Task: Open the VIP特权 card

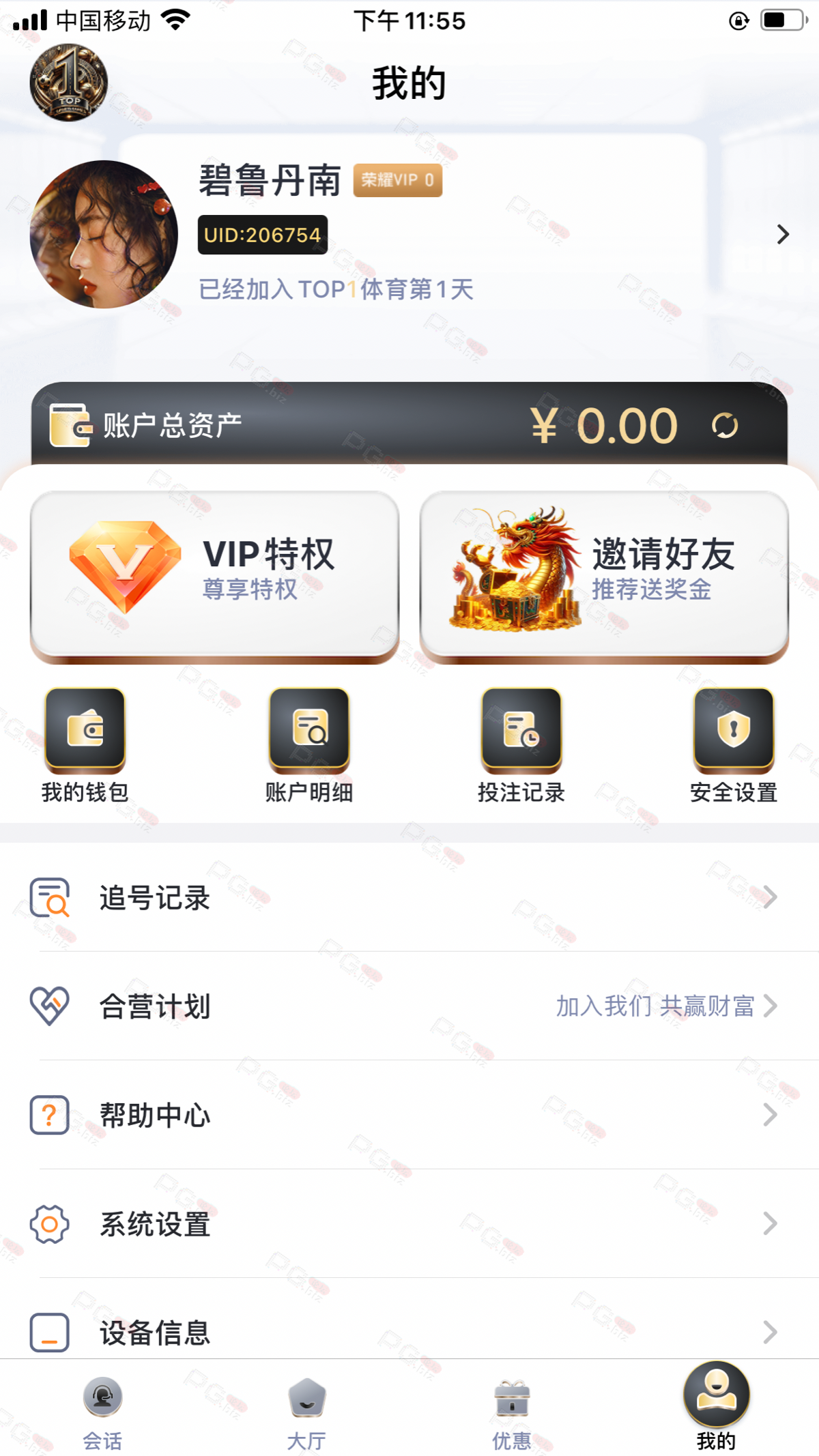Action: tap(214, 575)
